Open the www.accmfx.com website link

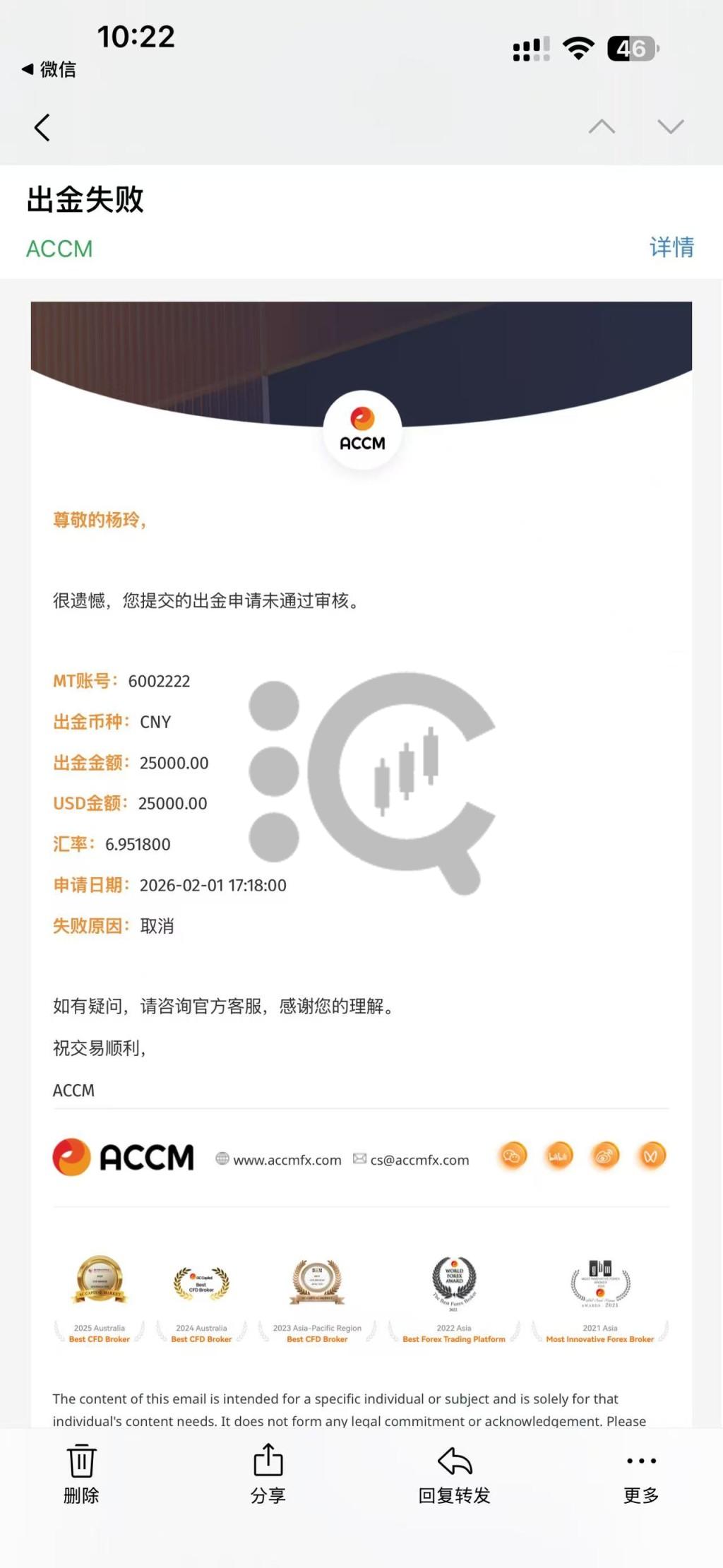tap(287, 1160)
